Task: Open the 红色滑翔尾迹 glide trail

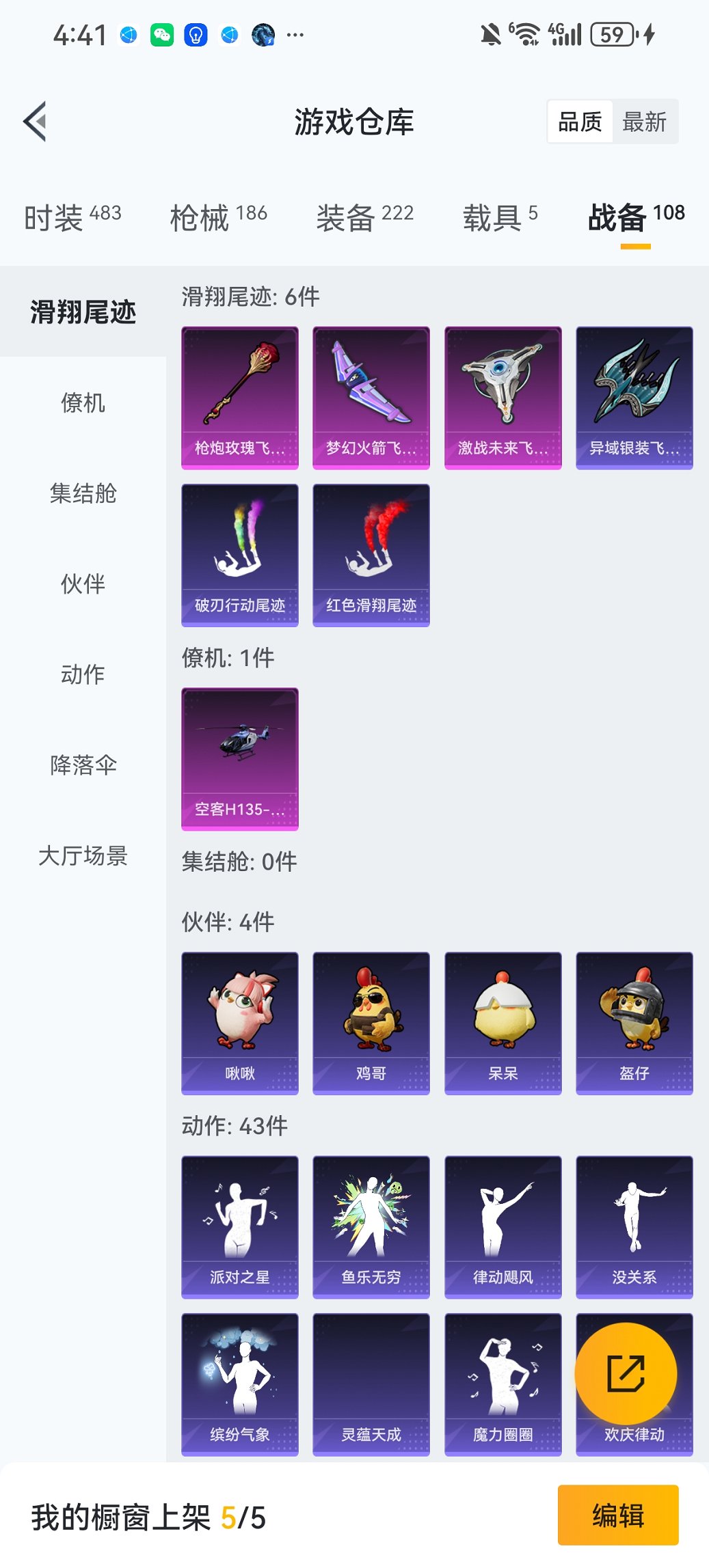Action: [371, 555]
